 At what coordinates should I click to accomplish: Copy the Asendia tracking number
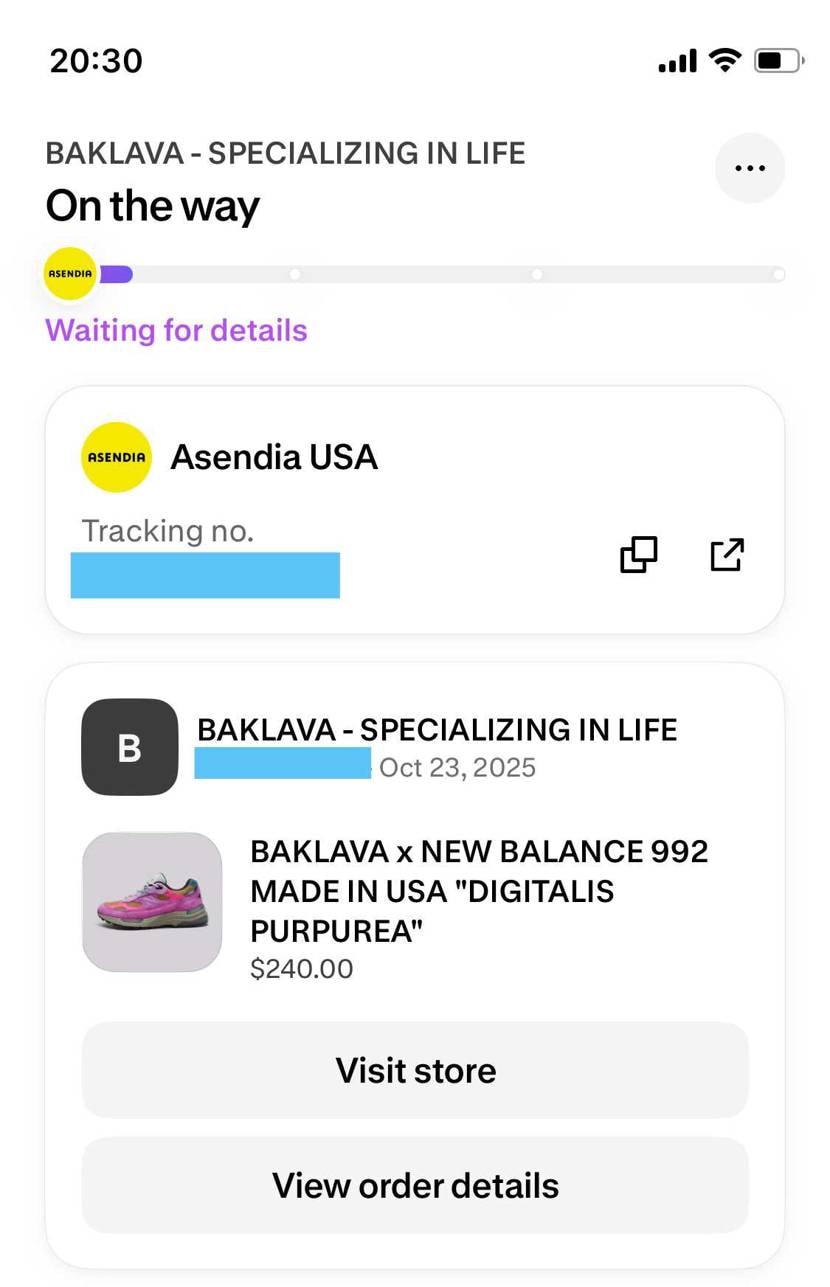pyautogui.click(x=639, y=554)
